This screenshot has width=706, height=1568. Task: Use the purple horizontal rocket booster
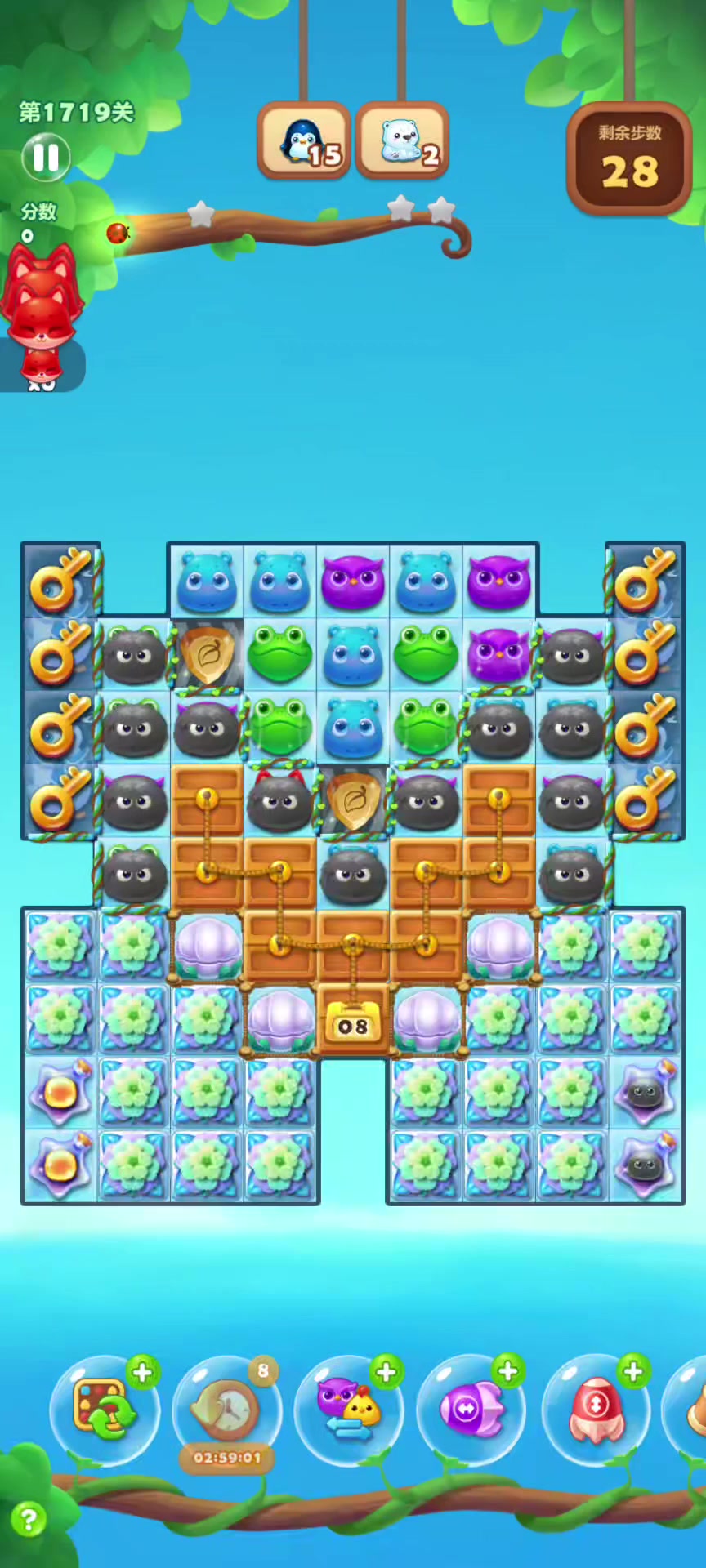[471, 1409]
